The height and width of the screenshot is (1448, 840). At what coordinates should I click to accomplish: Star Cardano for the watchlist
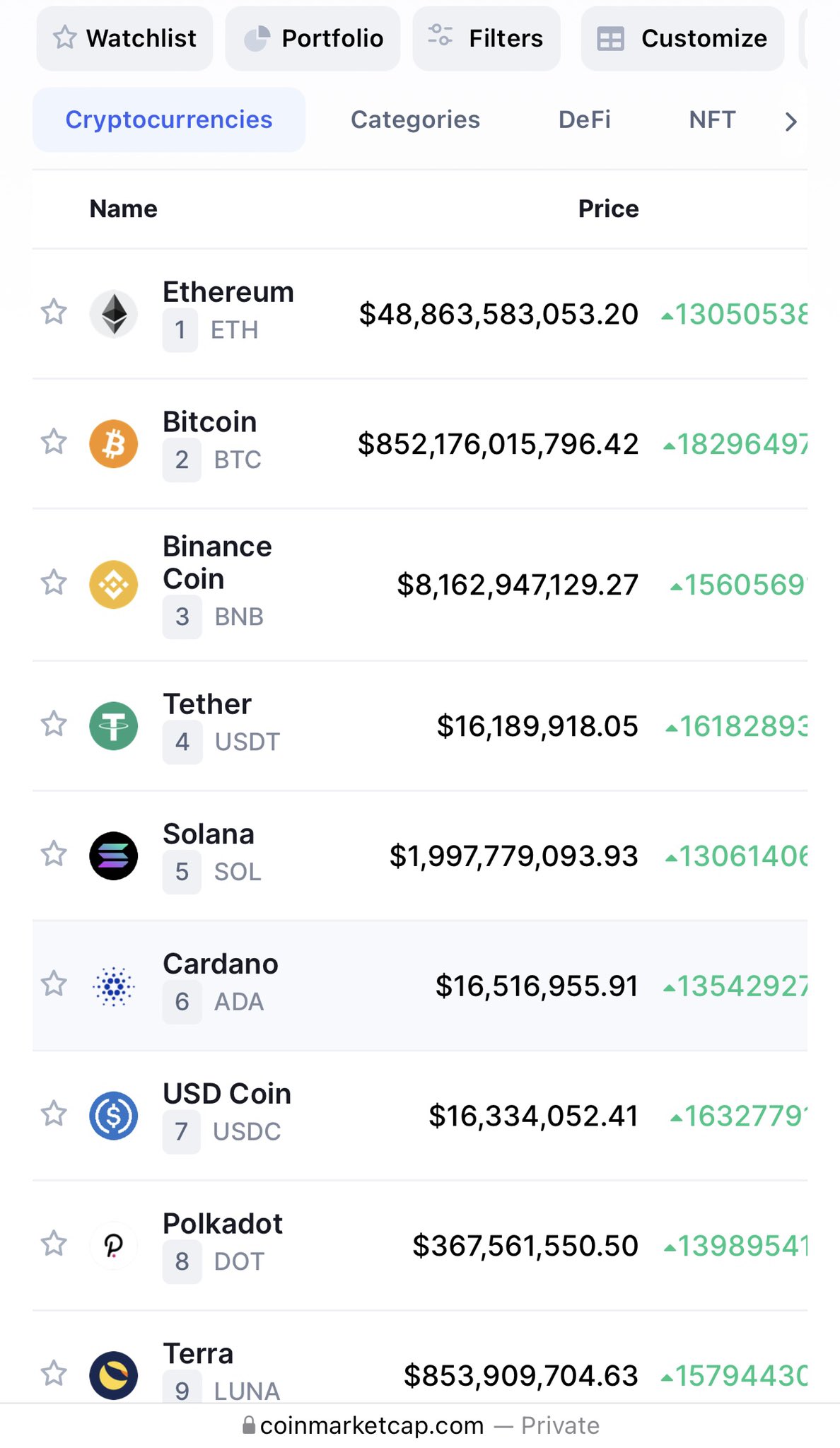54,983
